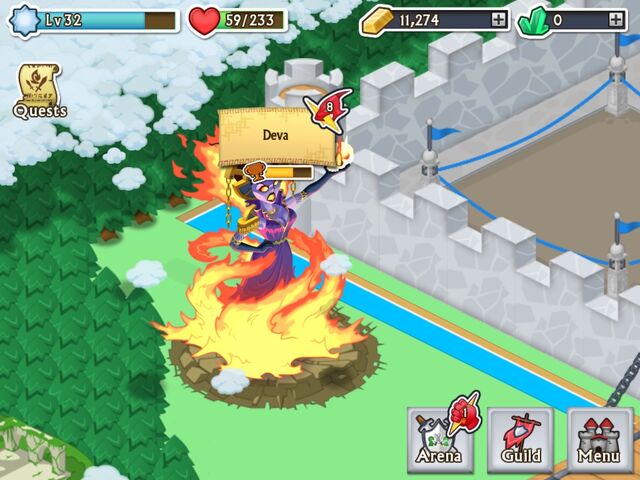Add more green gems with plus button
The image size is (640, 480).
pos(614,20)
